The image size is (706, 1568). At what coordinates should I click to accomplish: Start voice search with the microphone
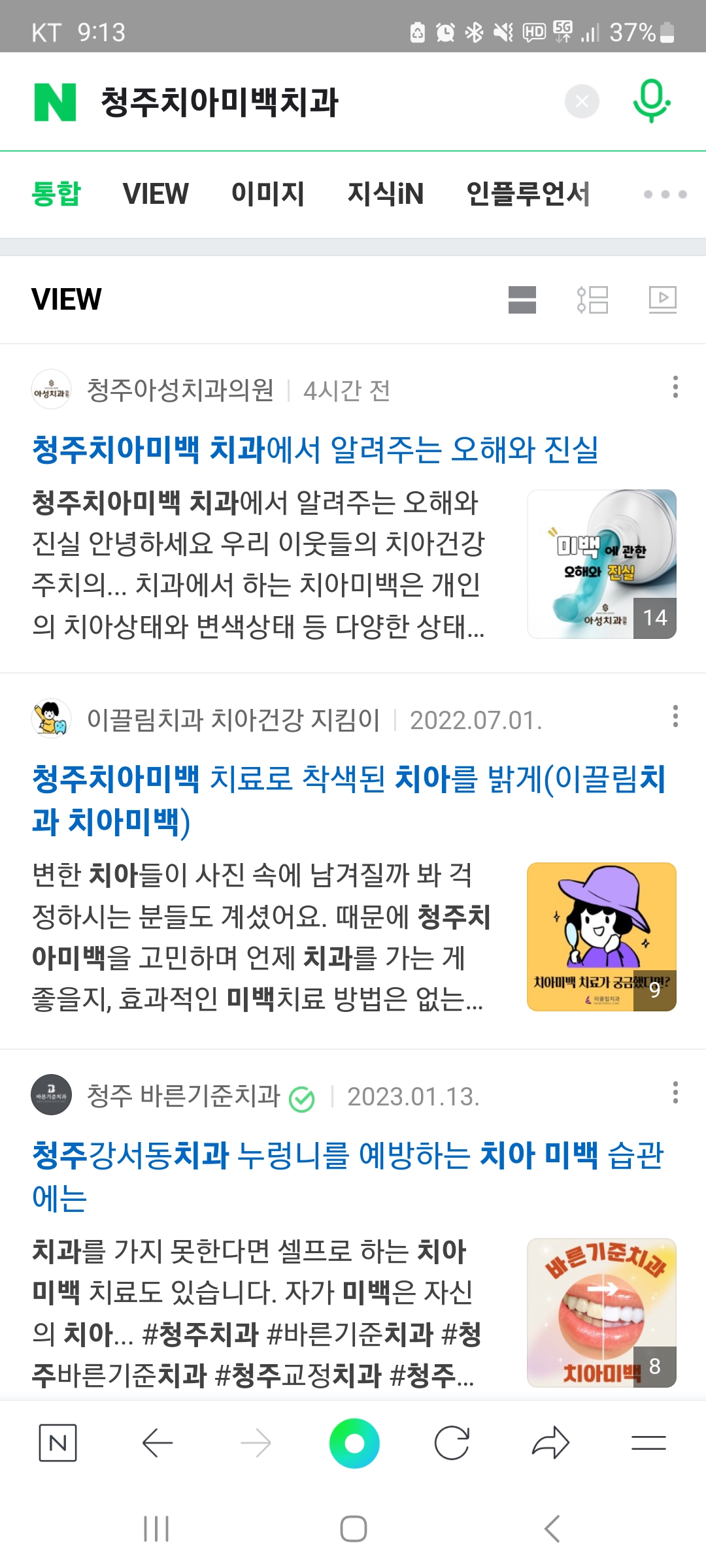pyautogui.click(x=651, y=101)
